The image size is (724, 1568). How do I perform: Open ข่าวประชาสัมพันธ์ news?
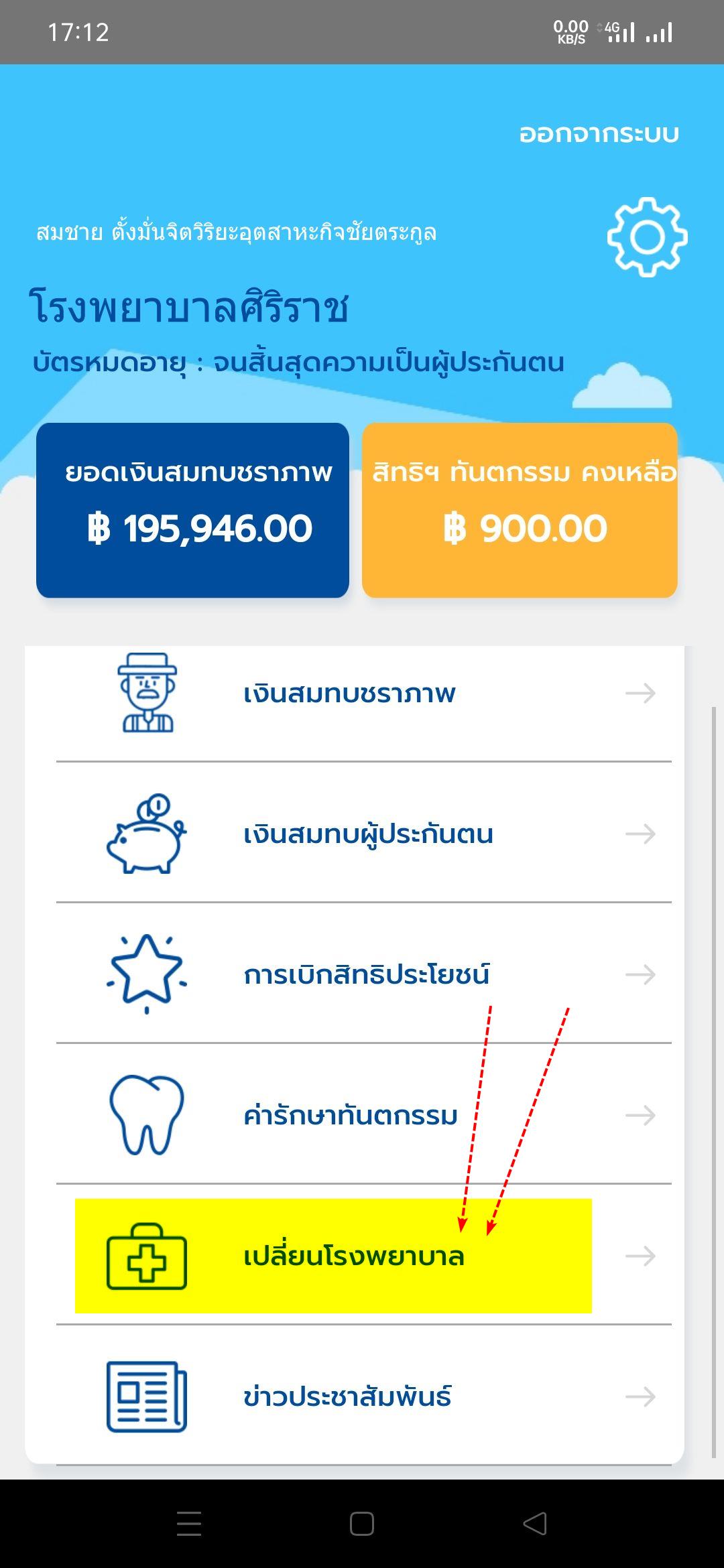point(363,1397)
